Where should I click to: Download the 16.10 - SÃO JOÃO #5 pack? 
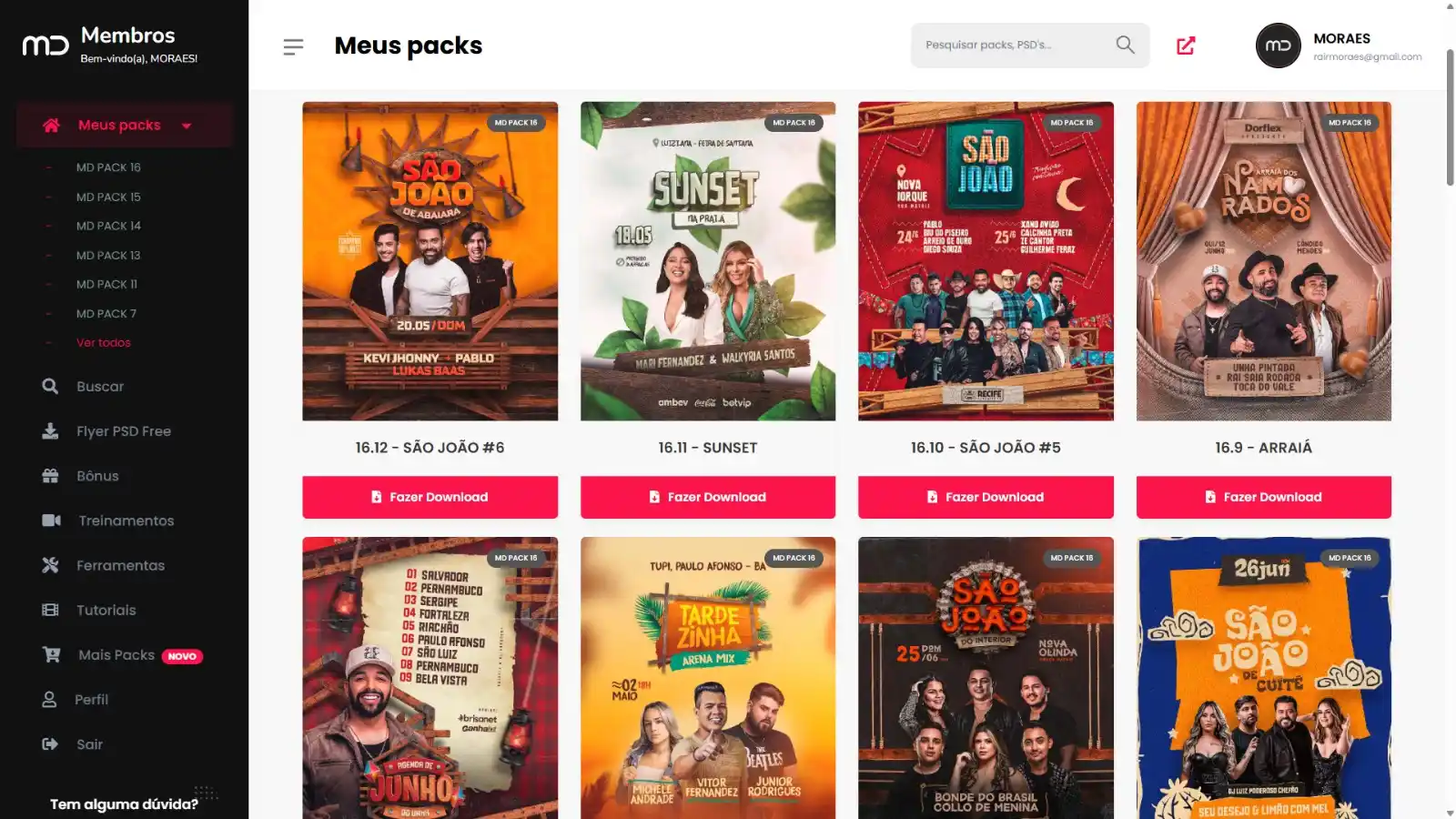pyautogui.click(x=986, y=497)
